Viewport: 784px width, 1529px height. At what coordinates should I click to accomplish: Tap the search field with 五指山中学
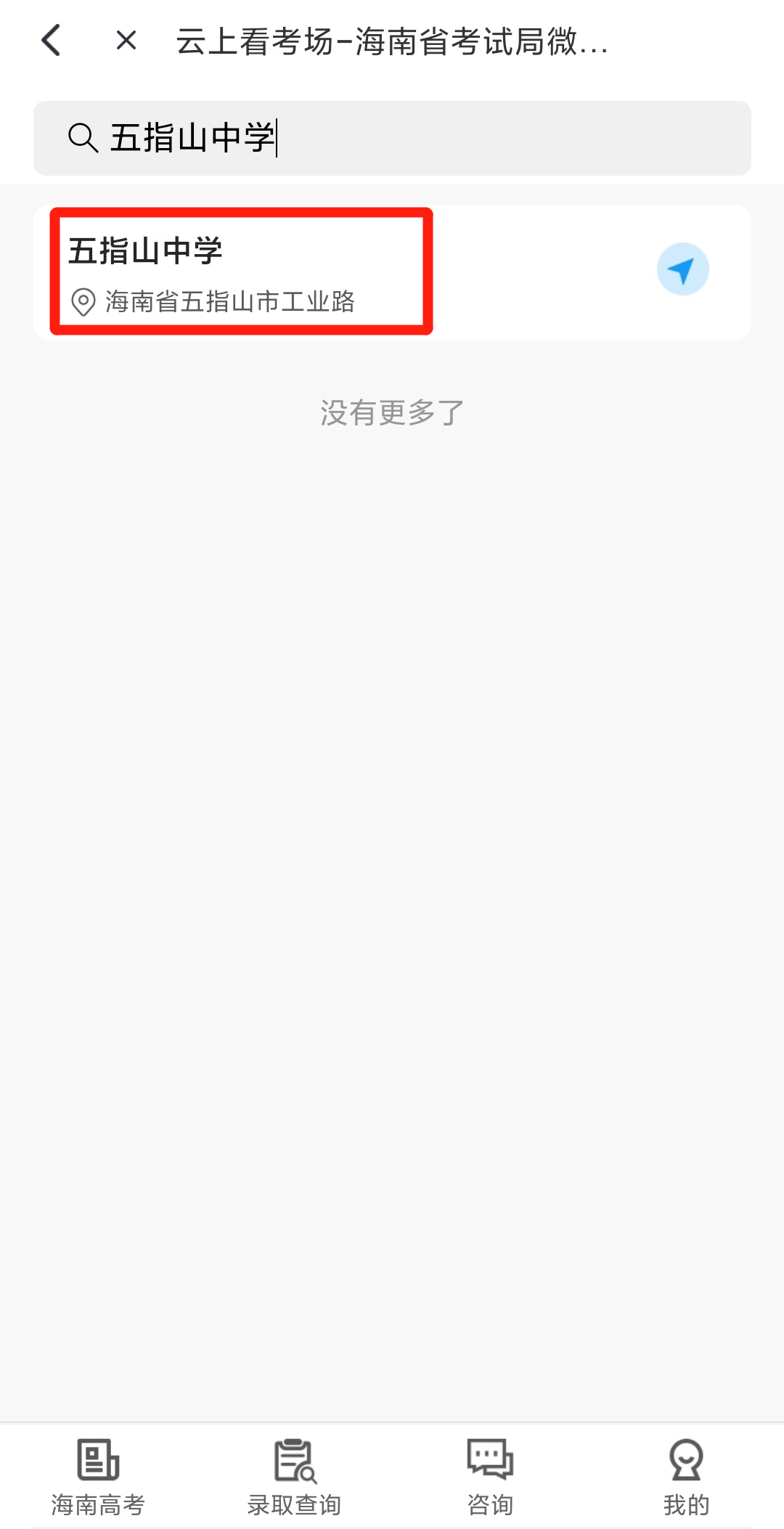pos(392,138)
